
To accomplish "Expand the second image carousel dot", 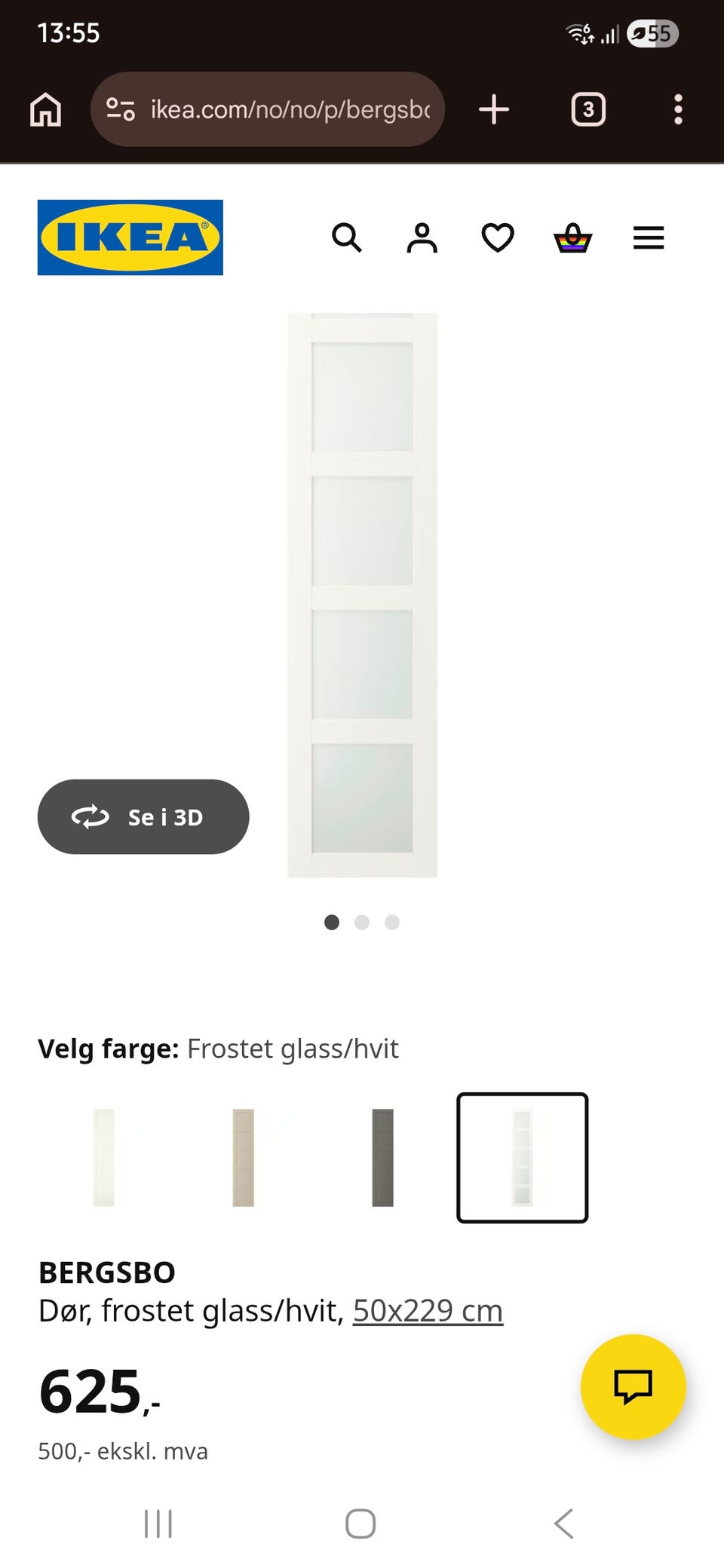I will point(362,922).
